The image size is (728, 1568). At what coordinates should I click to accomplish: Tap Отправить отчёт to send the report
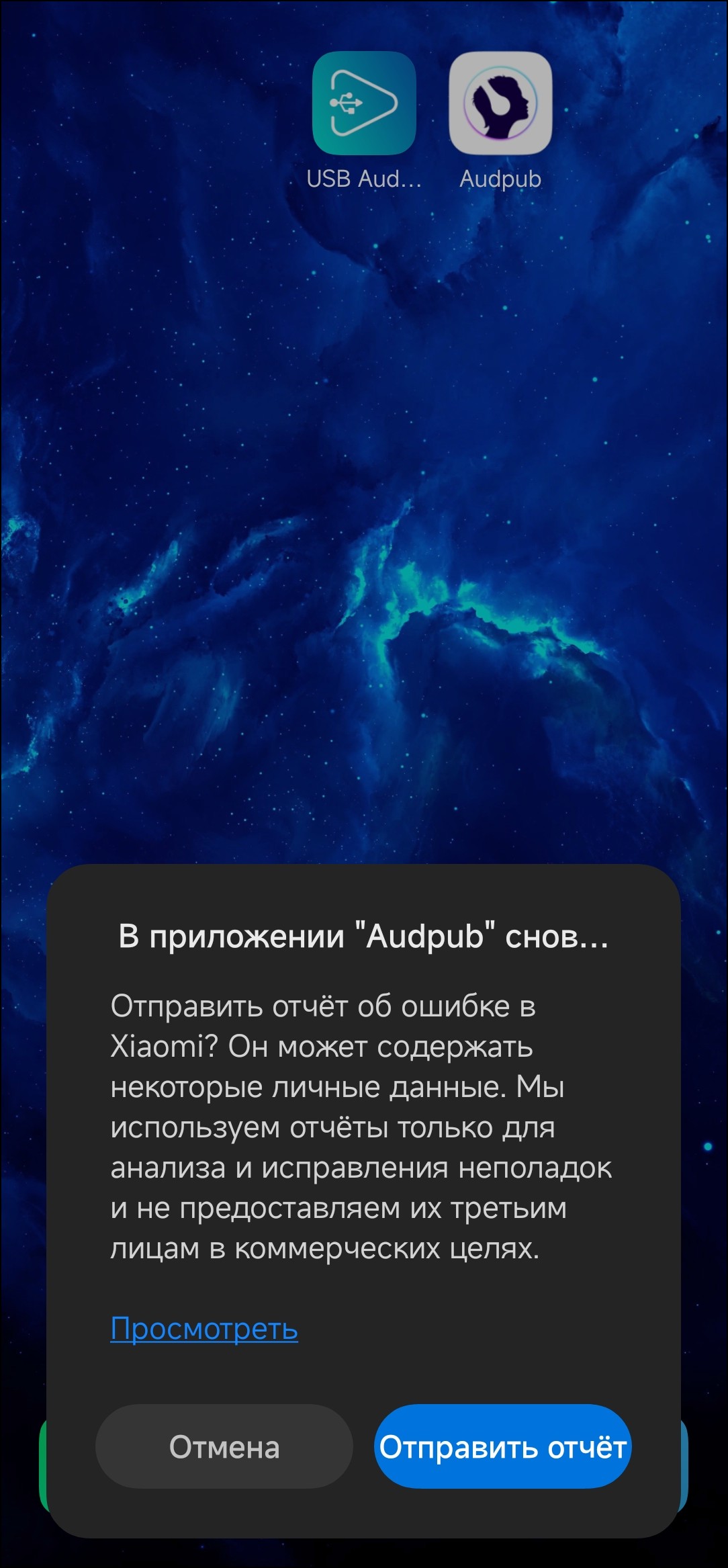point(502,1446)
